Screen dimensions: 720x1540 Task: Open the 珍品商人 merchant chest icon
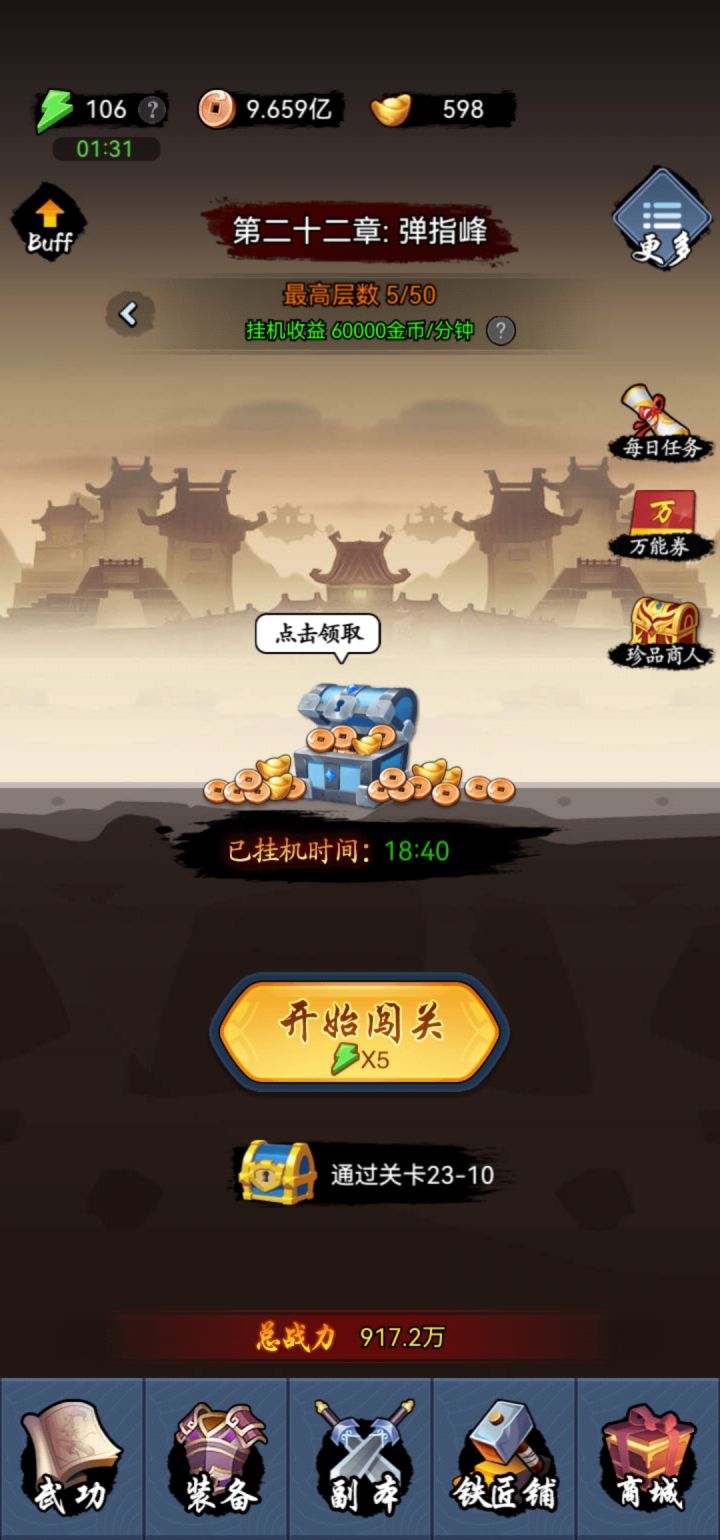click(660, 625)
